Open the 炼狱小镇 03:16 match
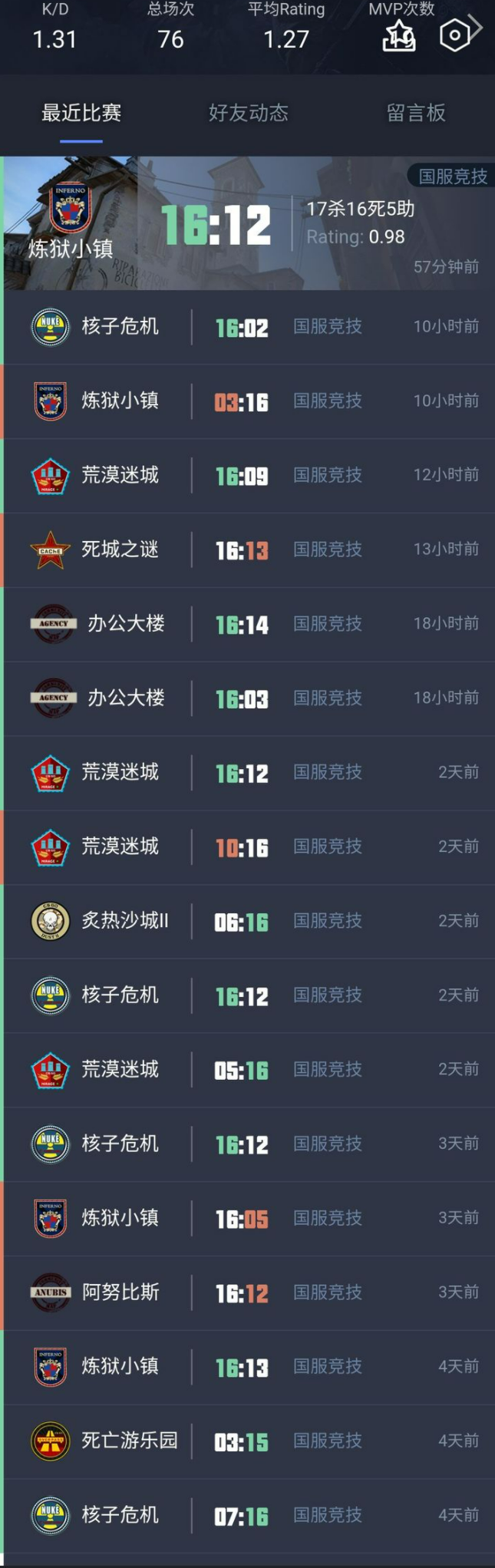This screenshot has width=495, height=1568. [247, 401]
